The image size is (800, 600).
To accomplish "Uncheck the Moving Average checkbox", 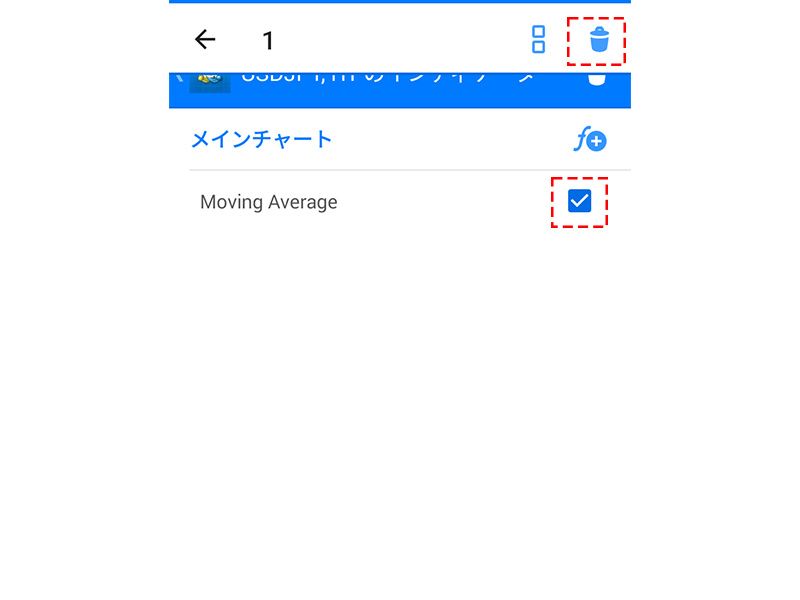I will 579,201.
